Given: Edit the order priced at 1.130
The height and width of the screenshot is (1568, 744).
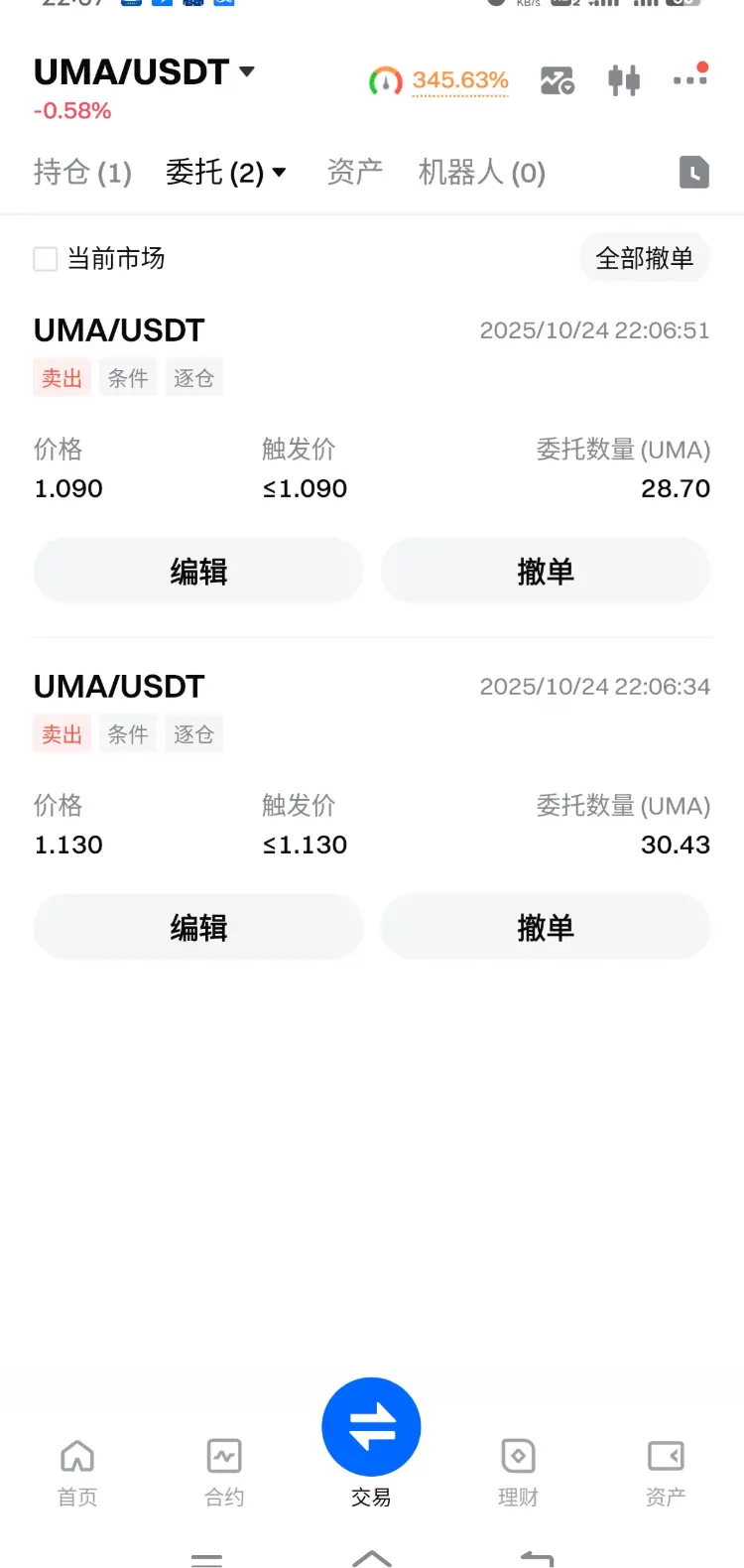Looking at the screenshot, I should (198, 928).
